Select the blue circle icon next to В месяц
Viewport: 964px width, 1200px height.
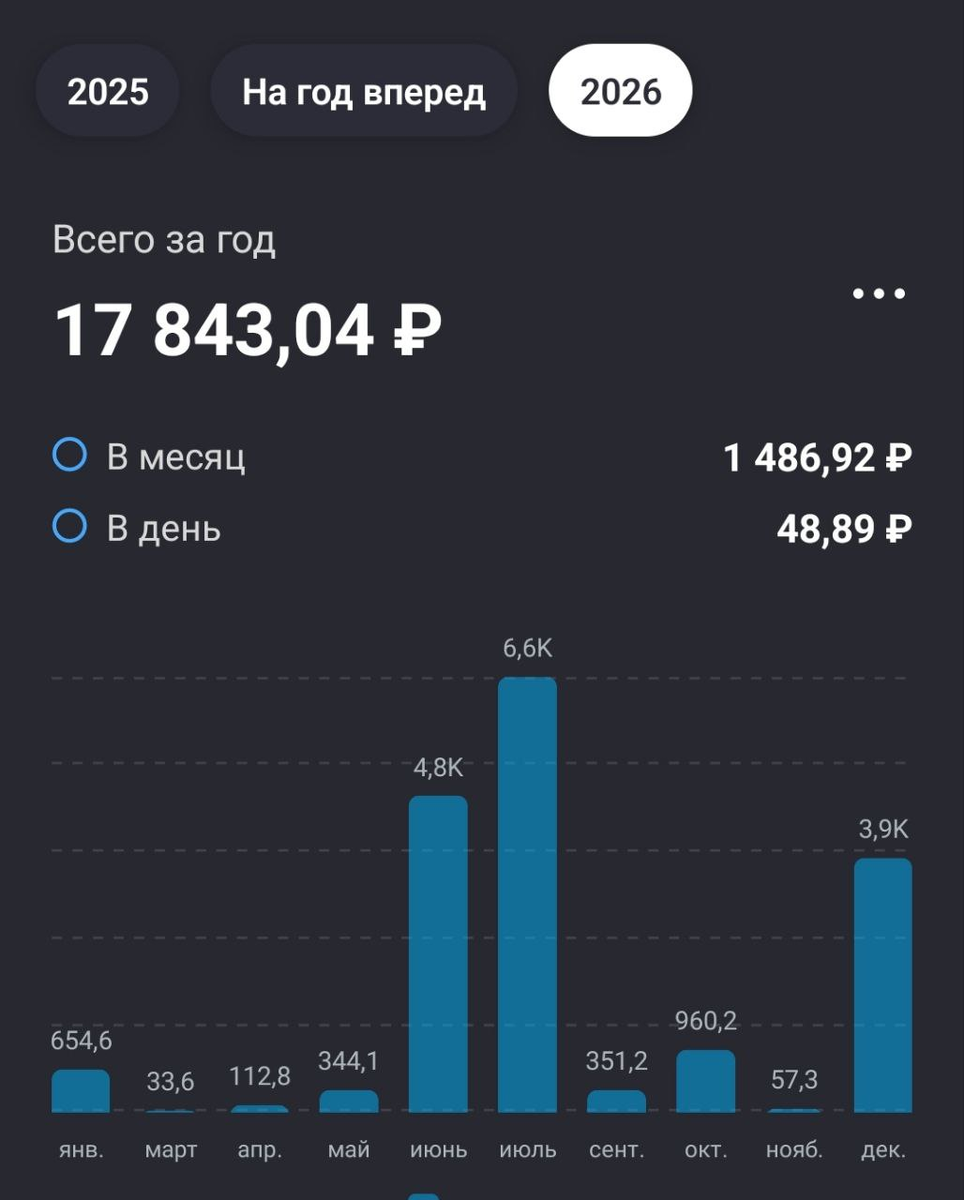pyautogui.click(x=70, y=457)
